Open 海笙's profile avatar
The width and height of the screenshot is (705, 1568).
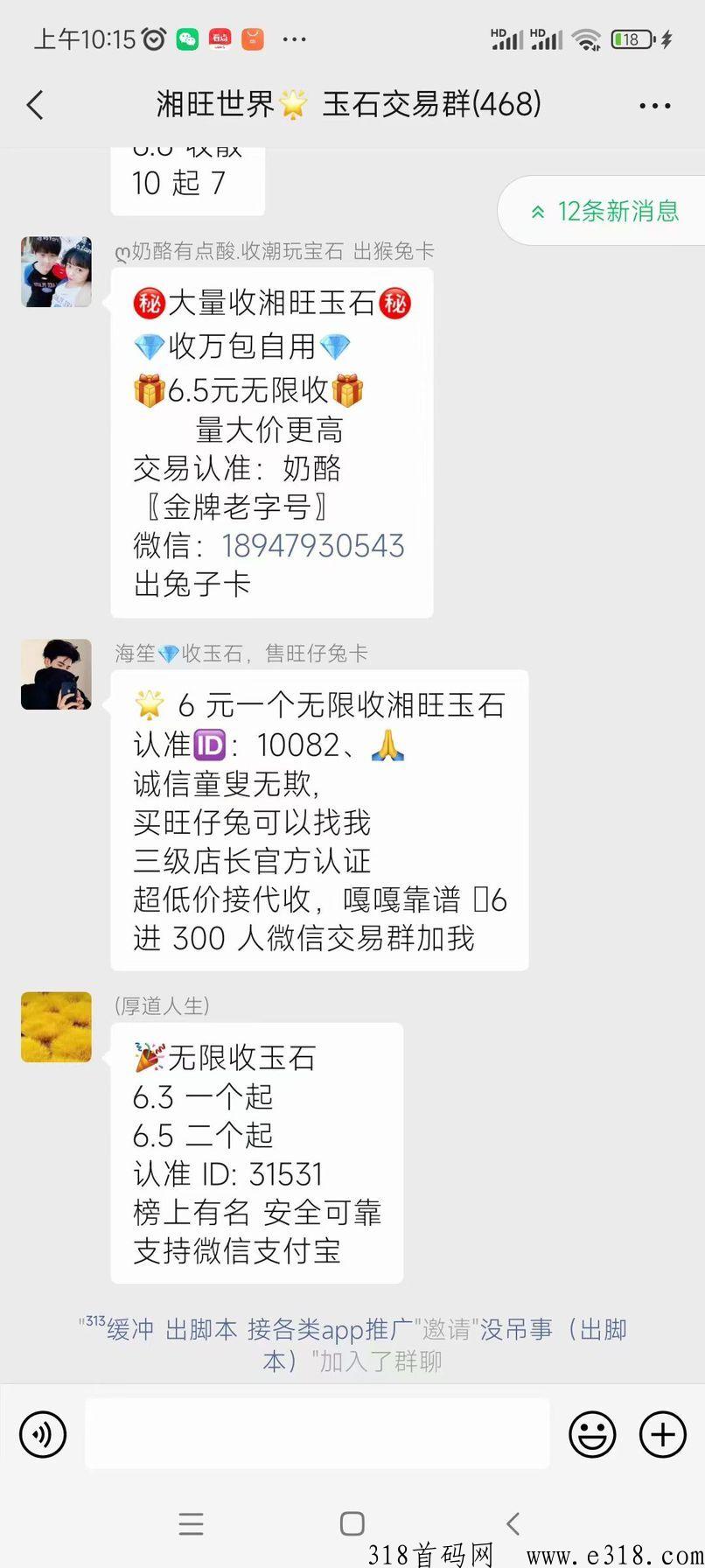coord(56,675)
